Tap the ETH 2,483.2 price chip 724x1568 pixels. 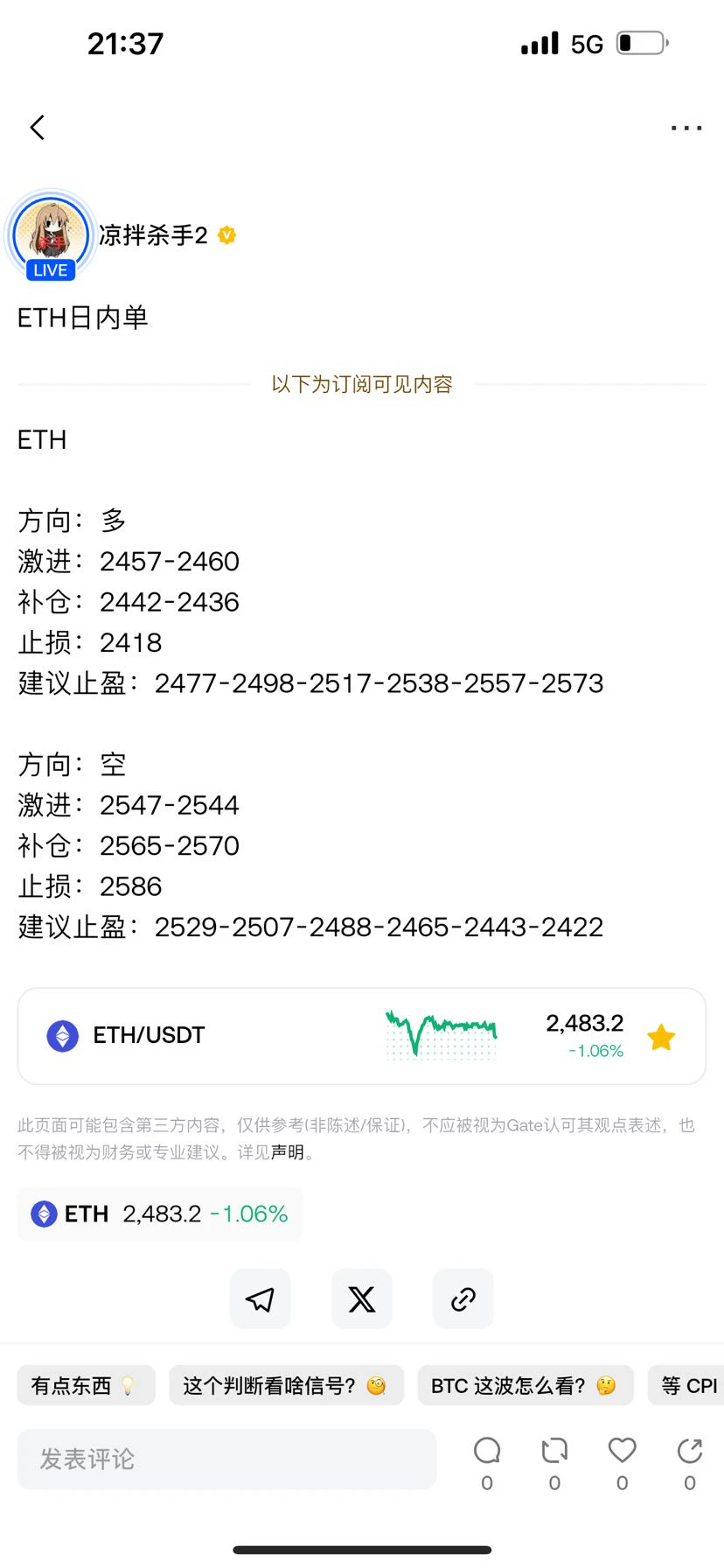pyautogui.click(x=160, y=1214)
